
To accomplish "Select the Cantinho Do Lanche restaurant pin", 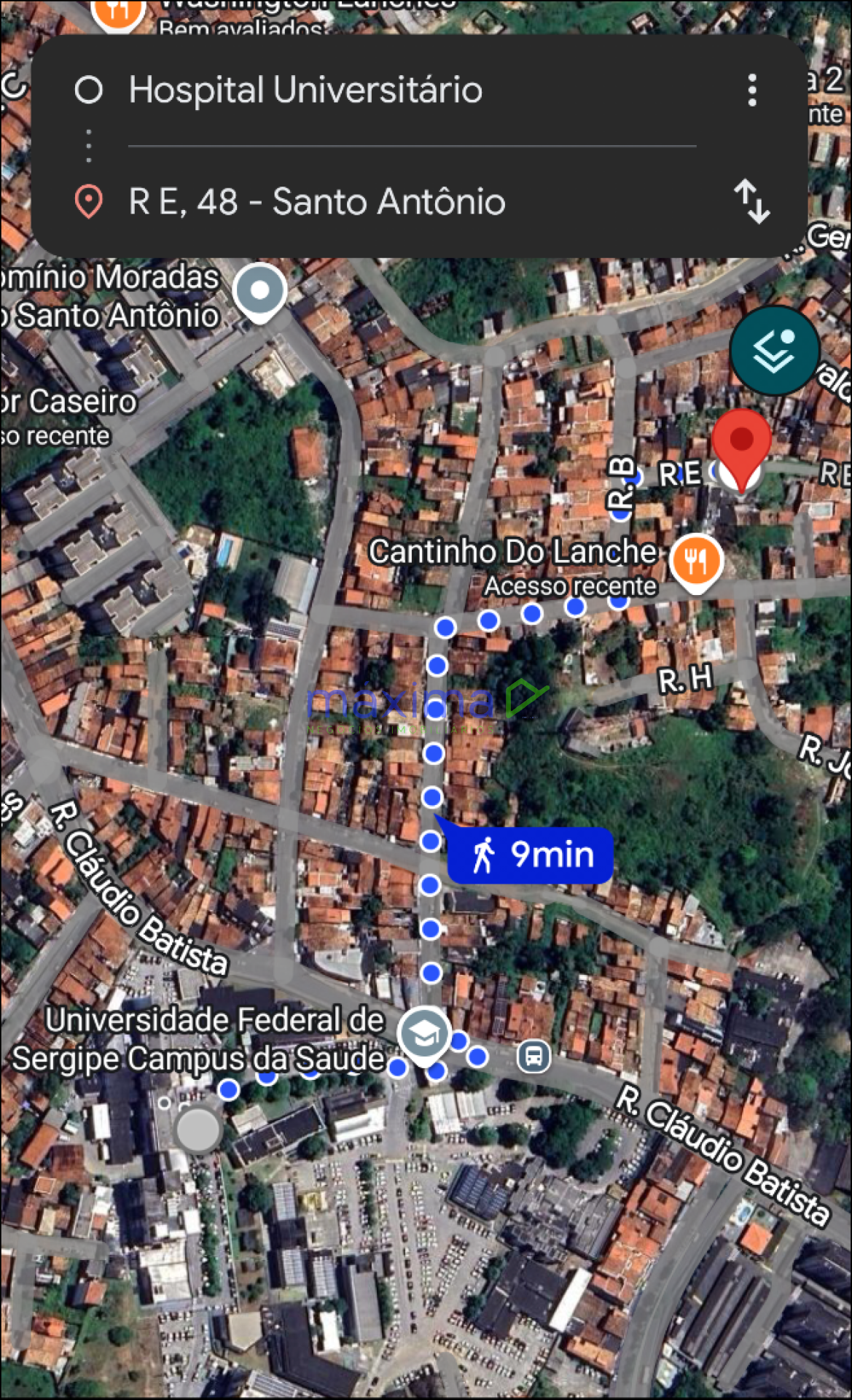I will 696,561.
